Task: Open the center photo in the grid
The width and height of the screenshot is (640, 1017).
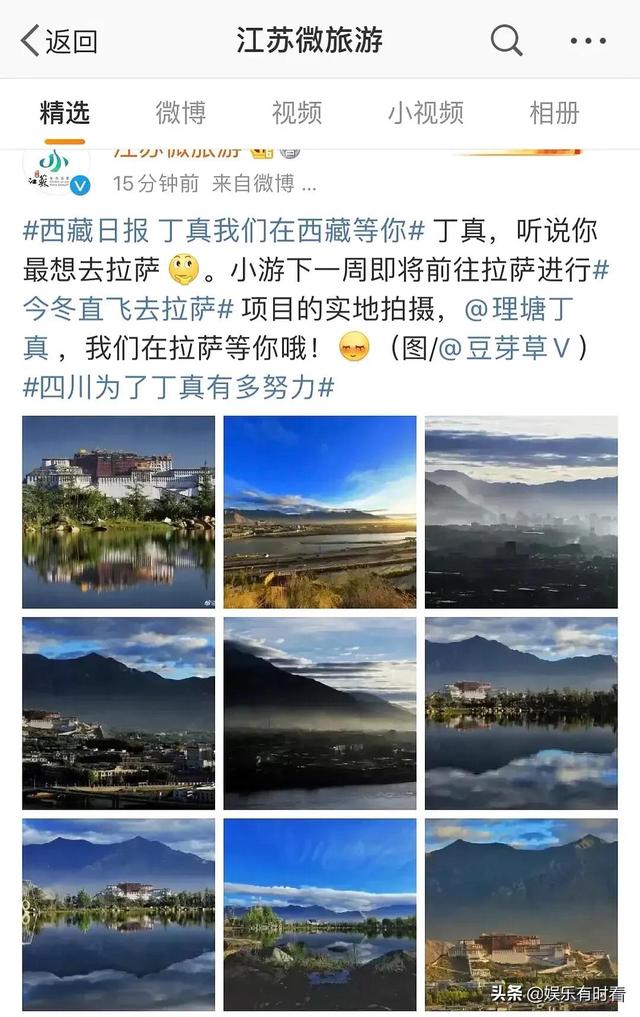Action: click(x=320, y=713)
